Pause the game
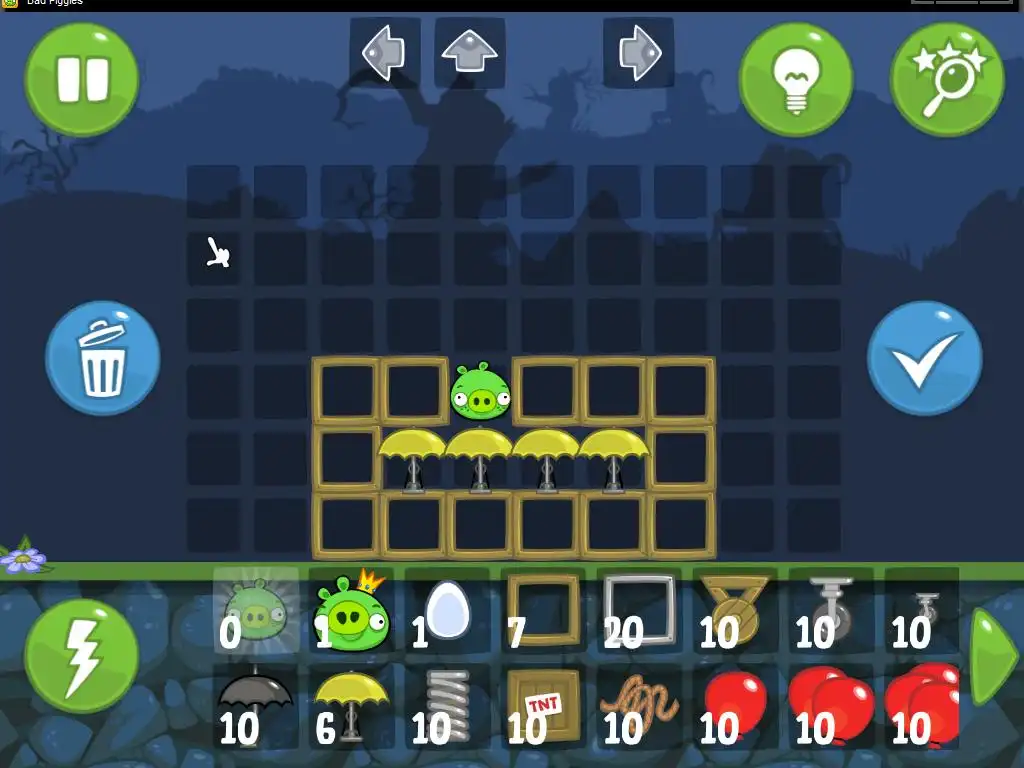1024x768 pixels. click(x=82, y=79)
